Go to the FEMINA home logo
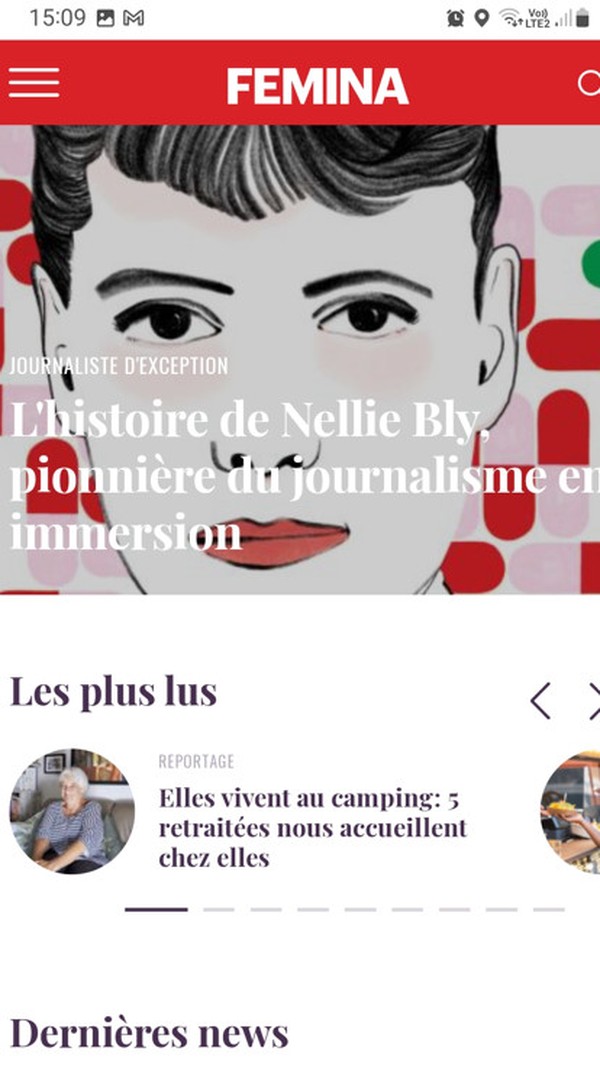The height and width of the screenshot is (1067, 600). point(317,86)
